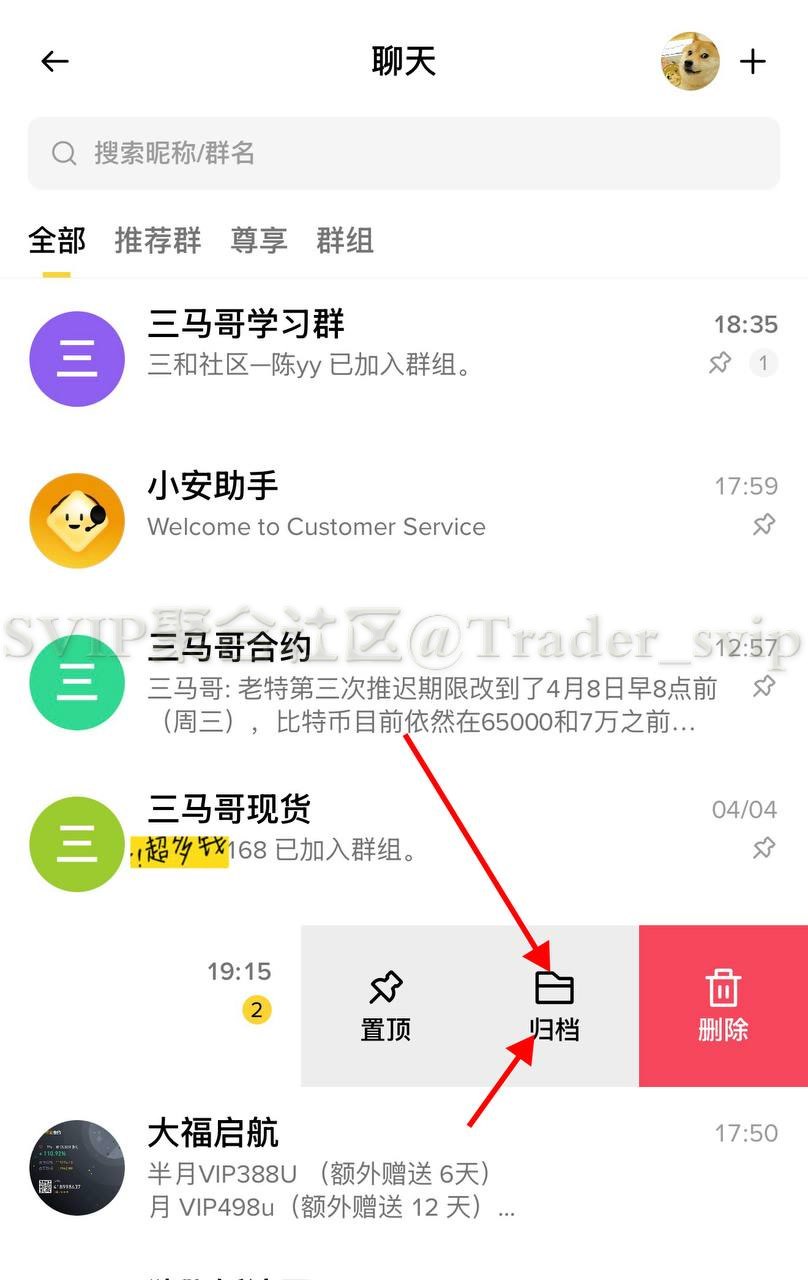Switch to the 推荐群 tab
The image size is (808, 1280).
[x=158, y=240]
